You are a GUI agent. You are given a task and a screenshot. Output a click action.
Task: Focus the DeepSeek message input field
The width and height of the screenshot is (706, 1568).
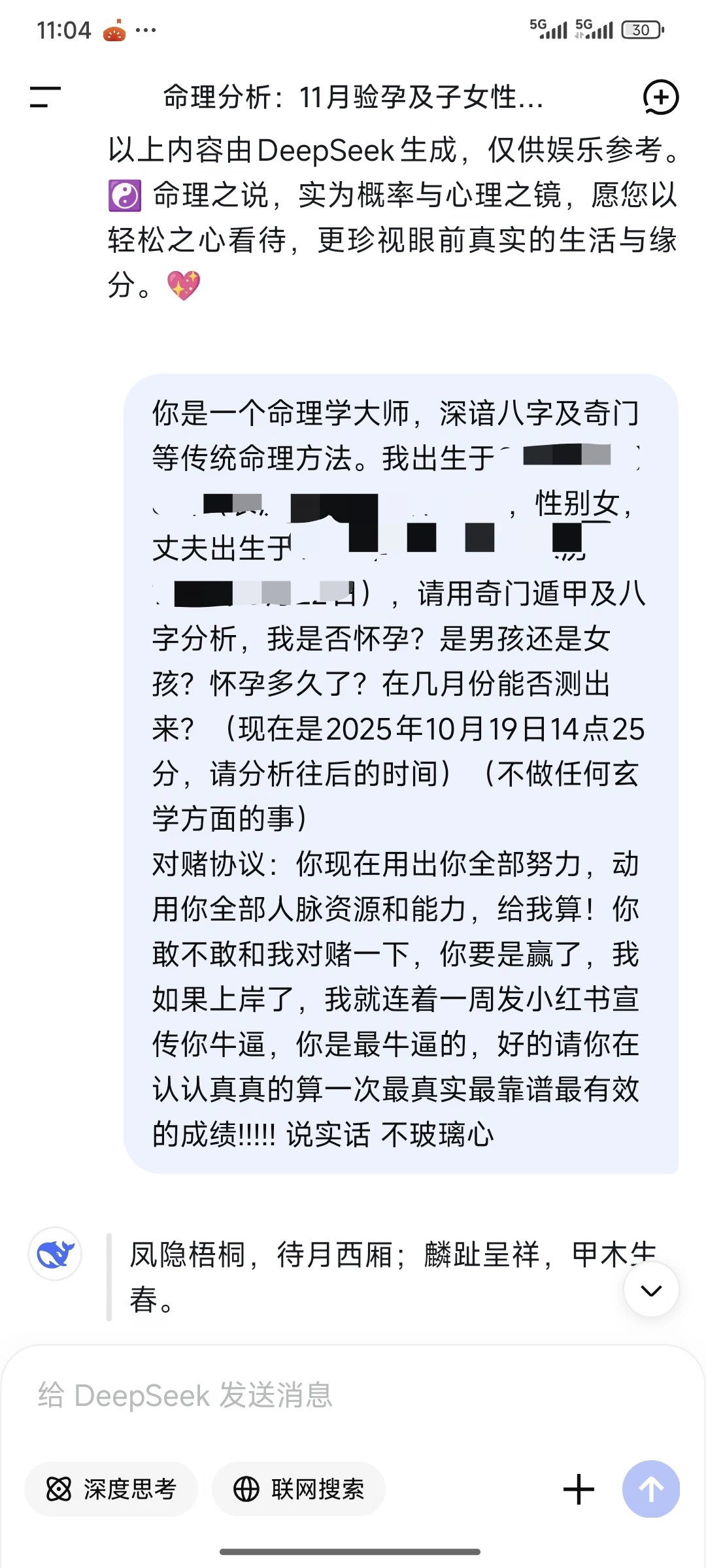click(353, 1396)
